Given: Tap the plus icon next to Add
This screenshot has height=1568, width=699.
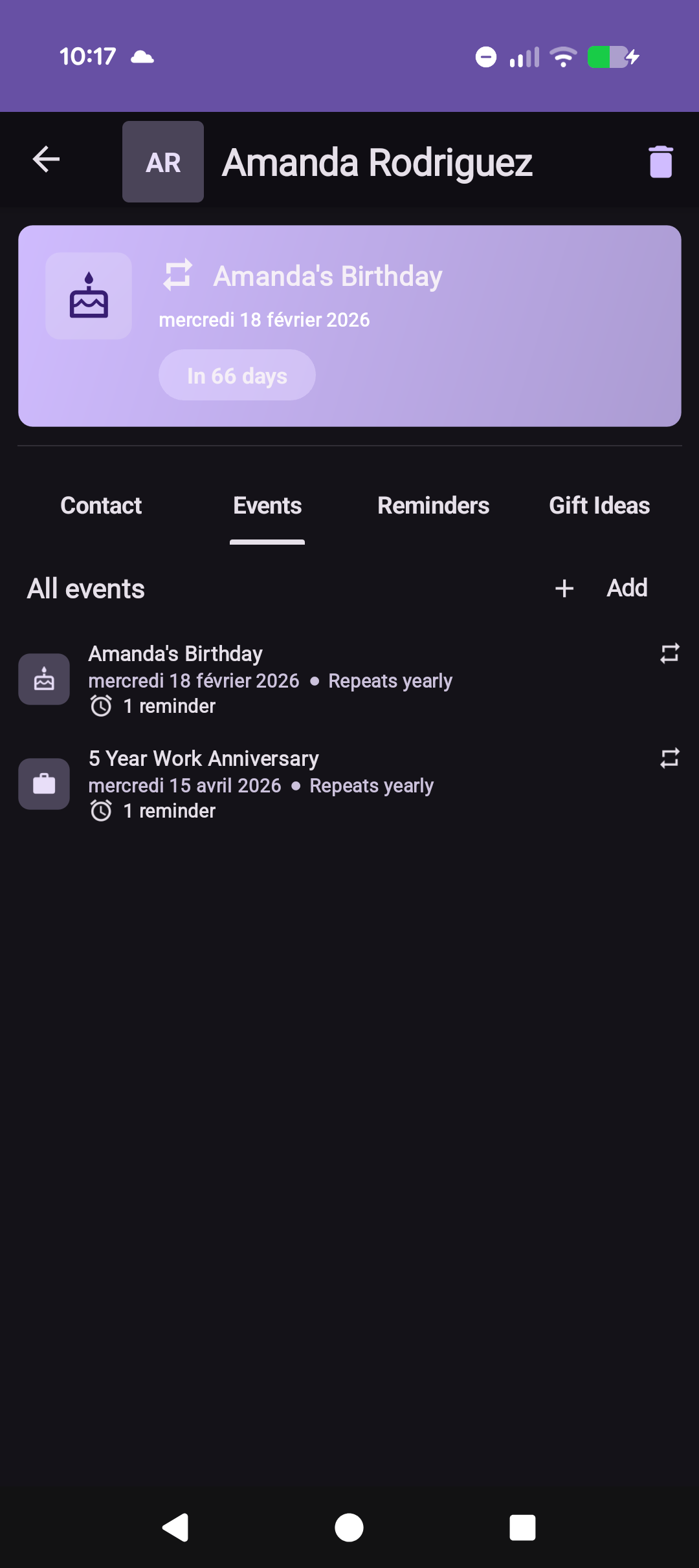Looking at the screenshot, I should pyautogui.click(x=562, y=588).
